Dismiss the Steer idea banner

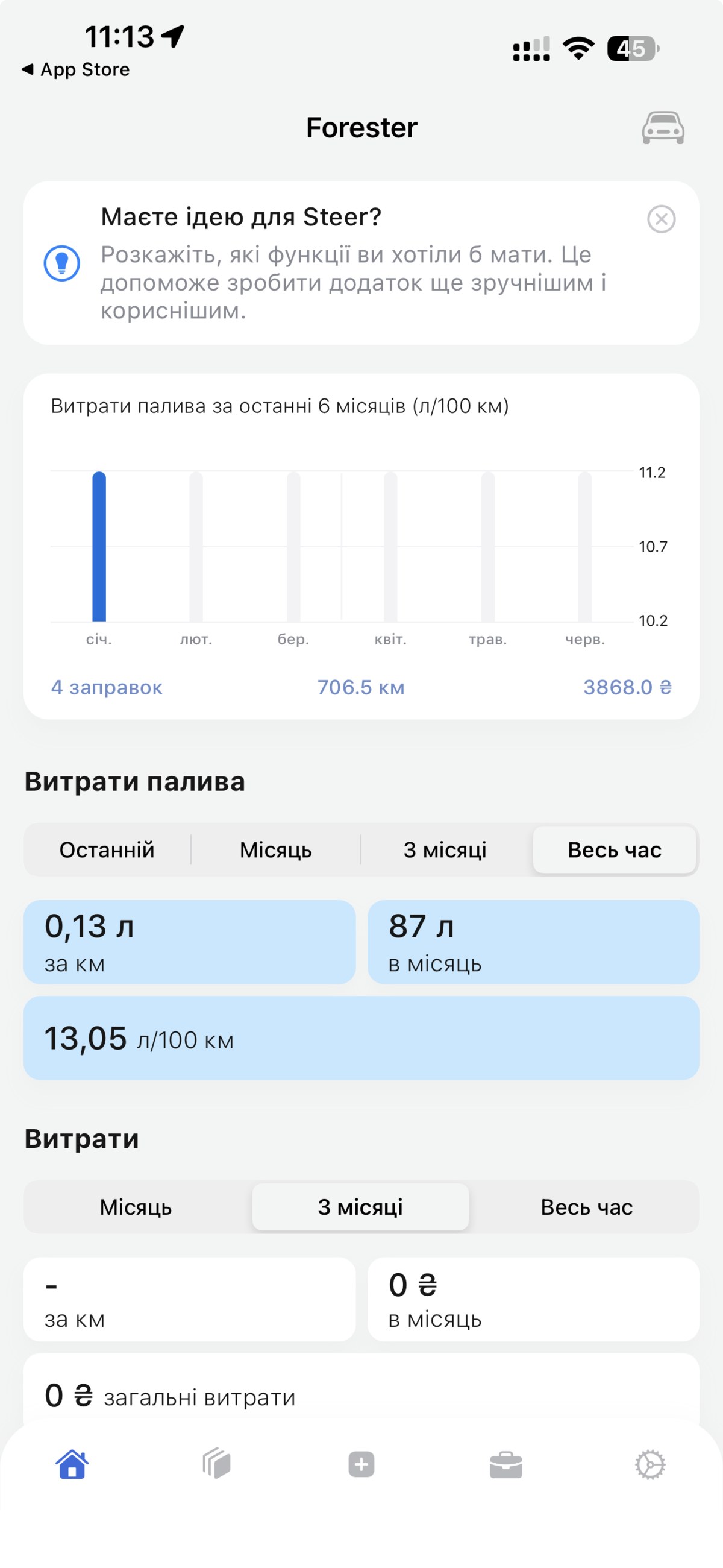[661, 219]
